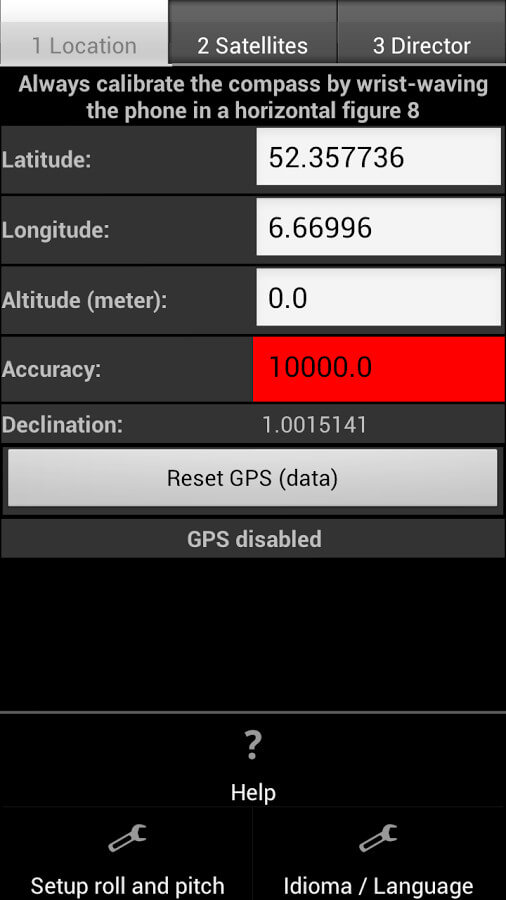Open Help from the menu
This screenshot has height=900, width=506.
(253, 761)
